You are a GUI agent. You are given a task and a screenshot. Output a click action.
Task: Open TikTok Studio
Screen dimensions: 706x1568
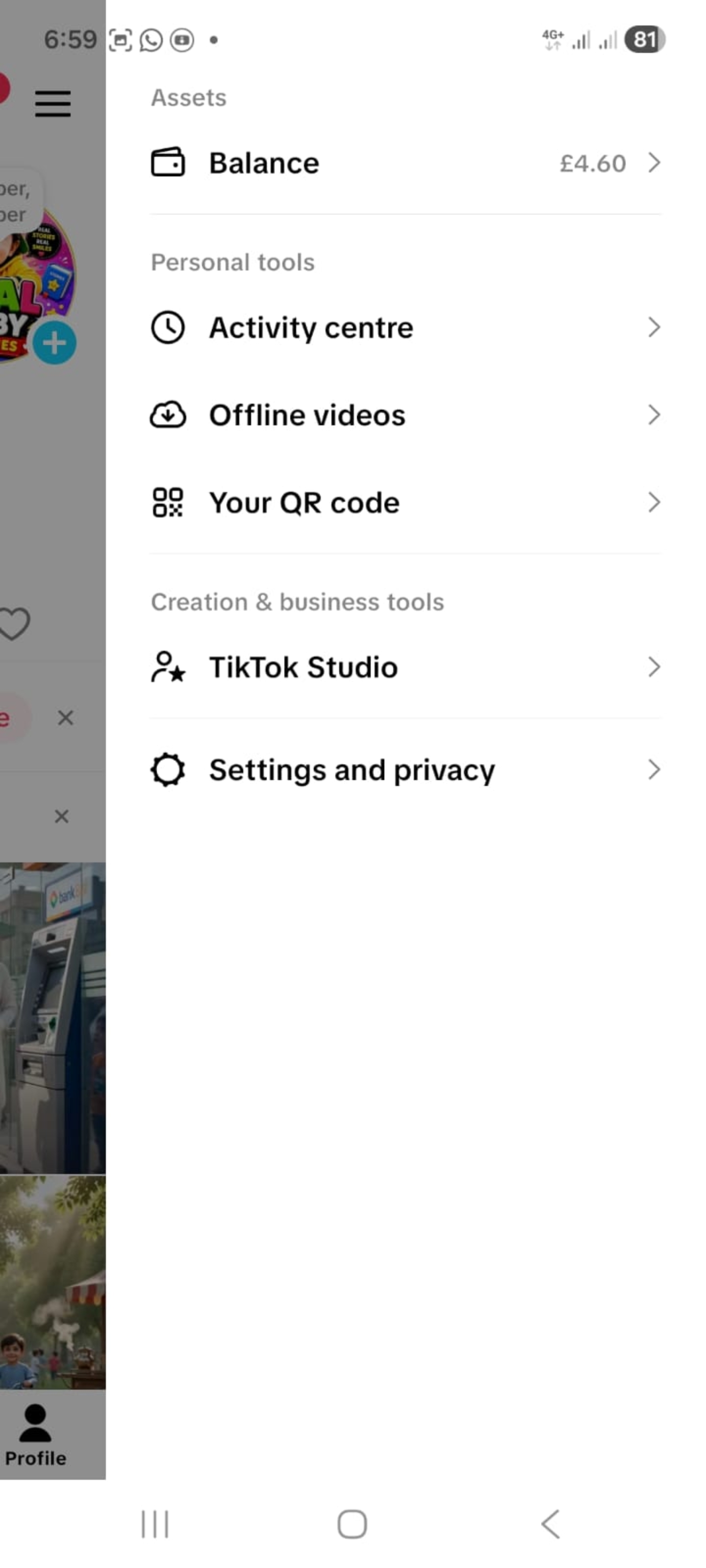[405, 667]
